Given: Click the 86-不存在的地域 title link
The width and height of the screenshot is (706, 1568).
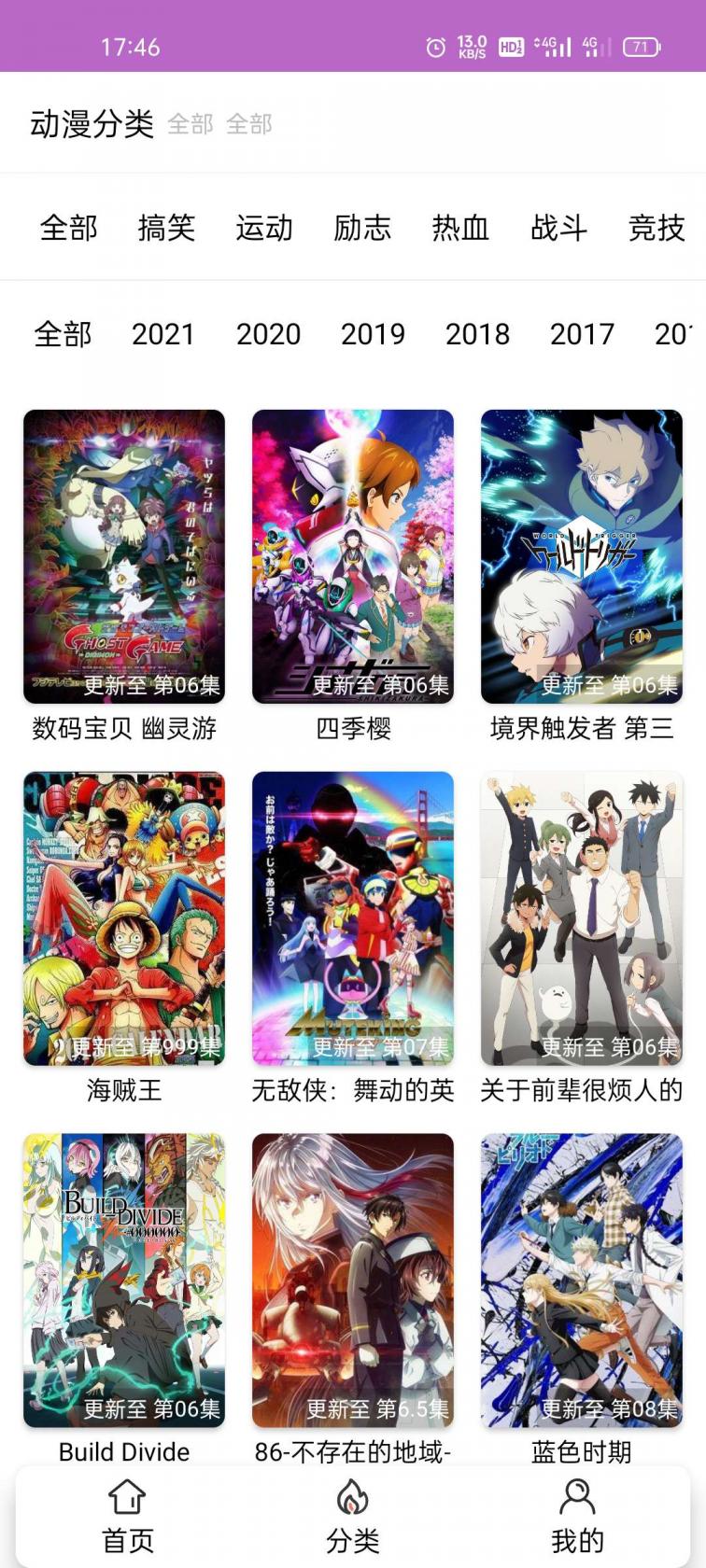Looking at the screenshot, I should (353, 1451).
